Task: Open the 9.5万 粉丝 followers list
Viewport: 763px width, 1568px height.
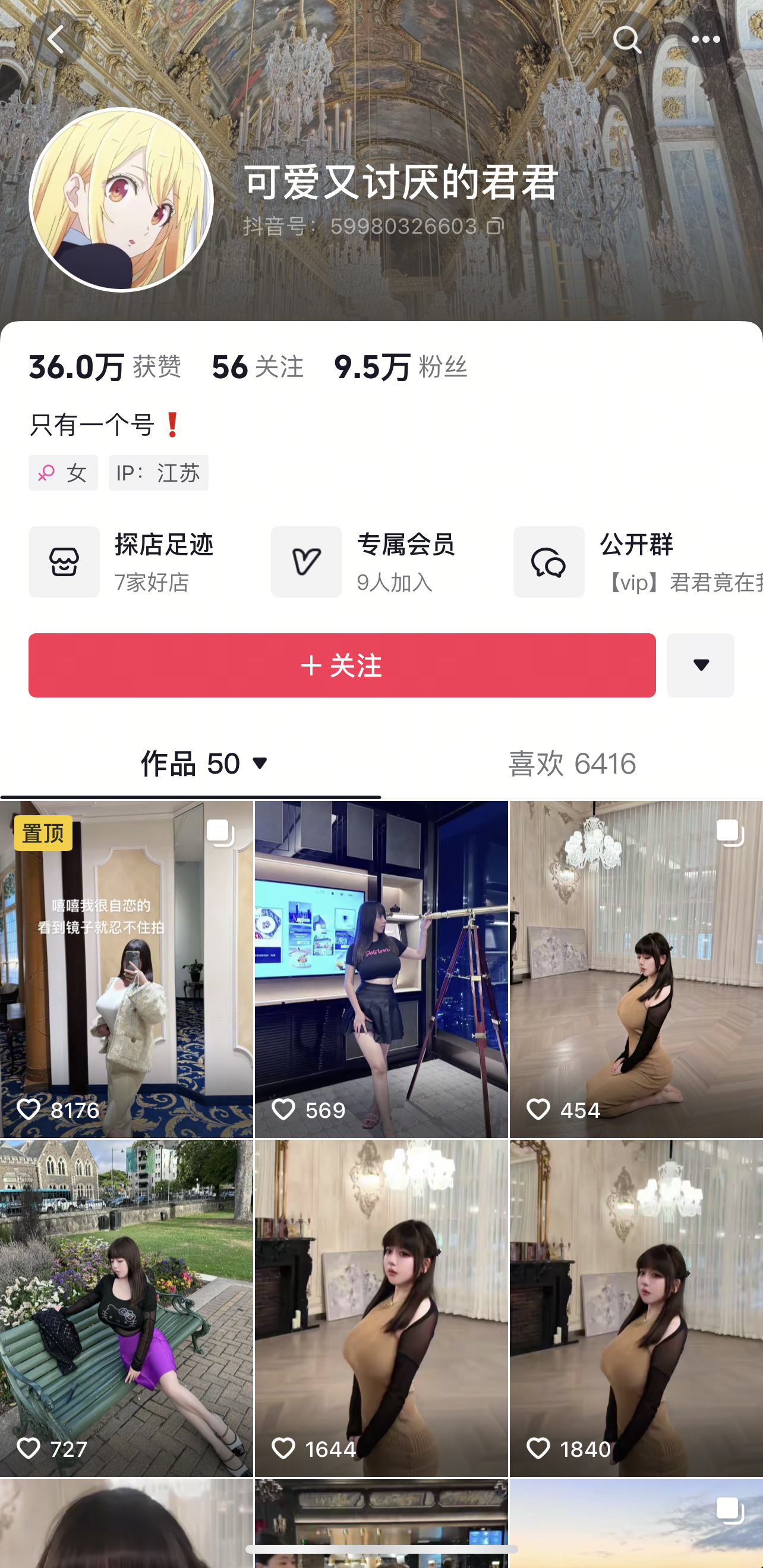Action: [x=401, y=367]
